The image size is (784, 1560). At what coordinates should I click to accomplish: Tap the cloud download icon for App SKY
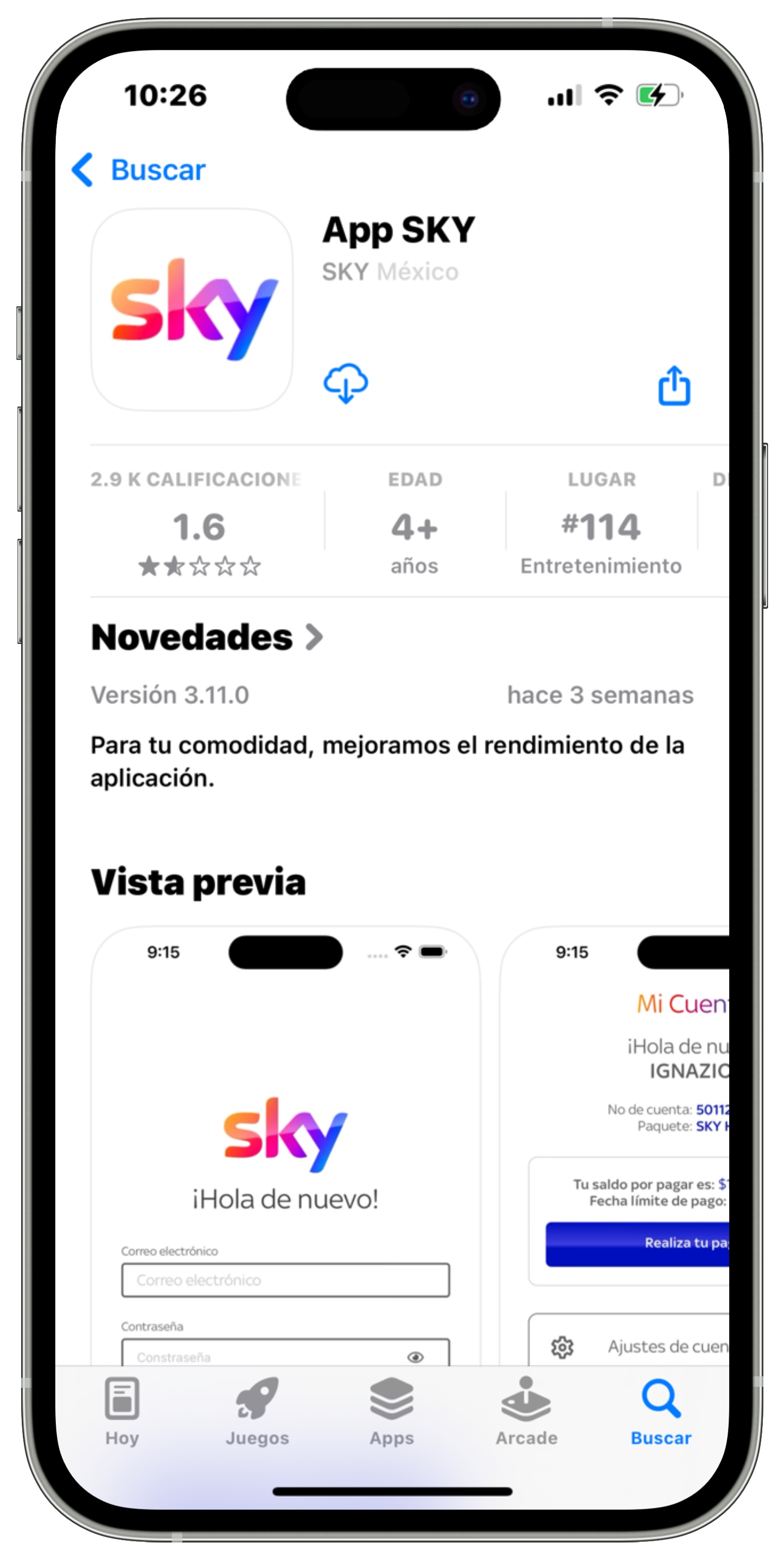[346, 383]
